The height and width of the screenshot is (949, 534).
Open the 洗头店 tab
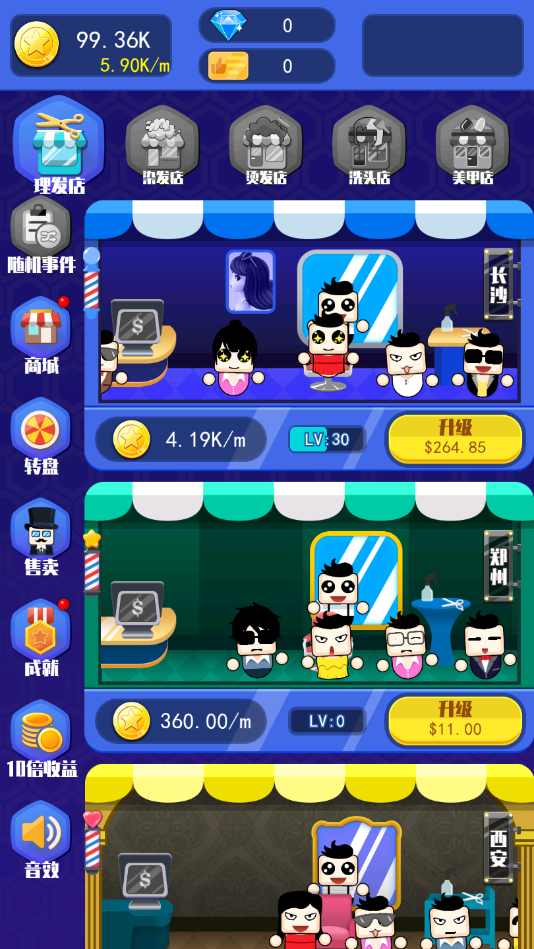(369, 146)
